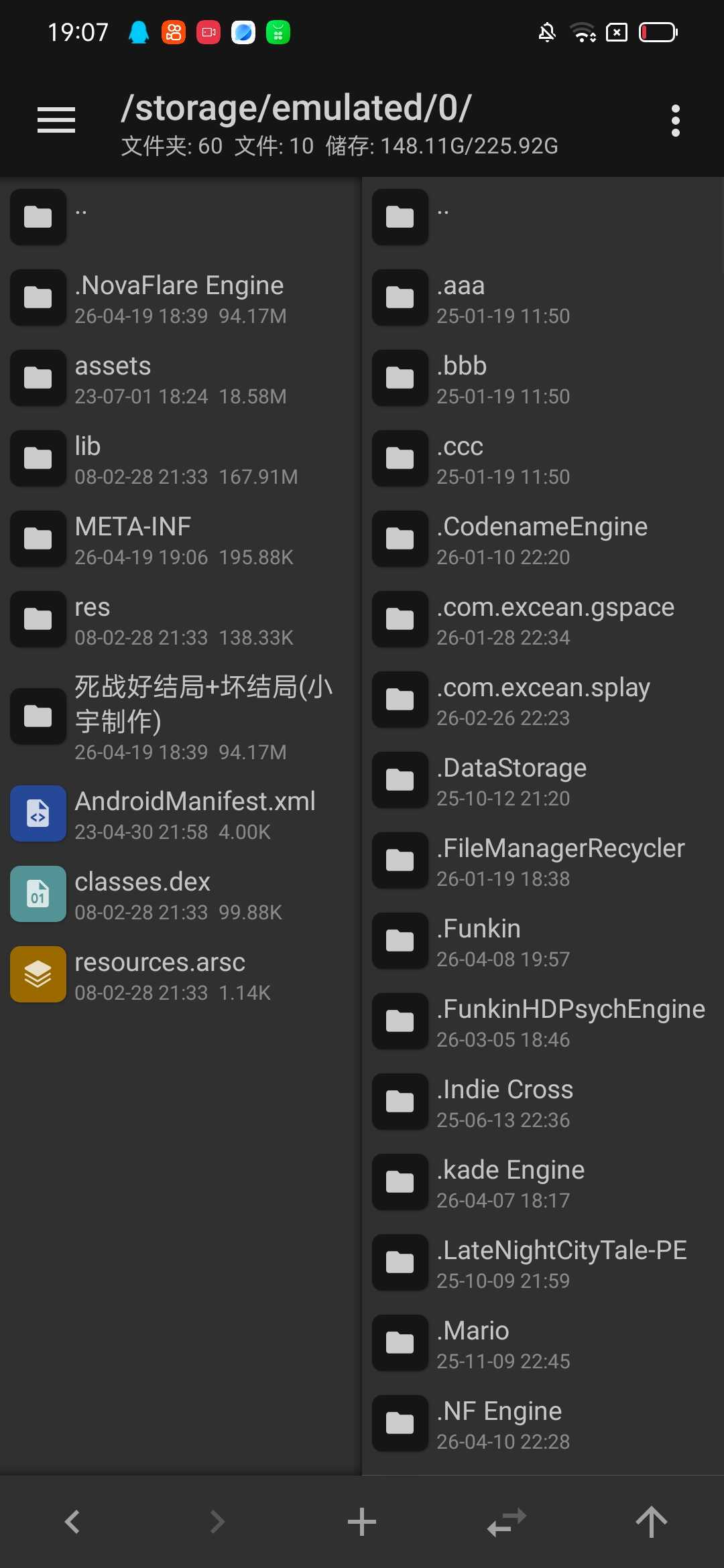Image resolution: width=724 pixels, height=1568 pixels.
Task: Go back with the bottom left arrow
Action: pyautogui.click(x=72, y=1521)
